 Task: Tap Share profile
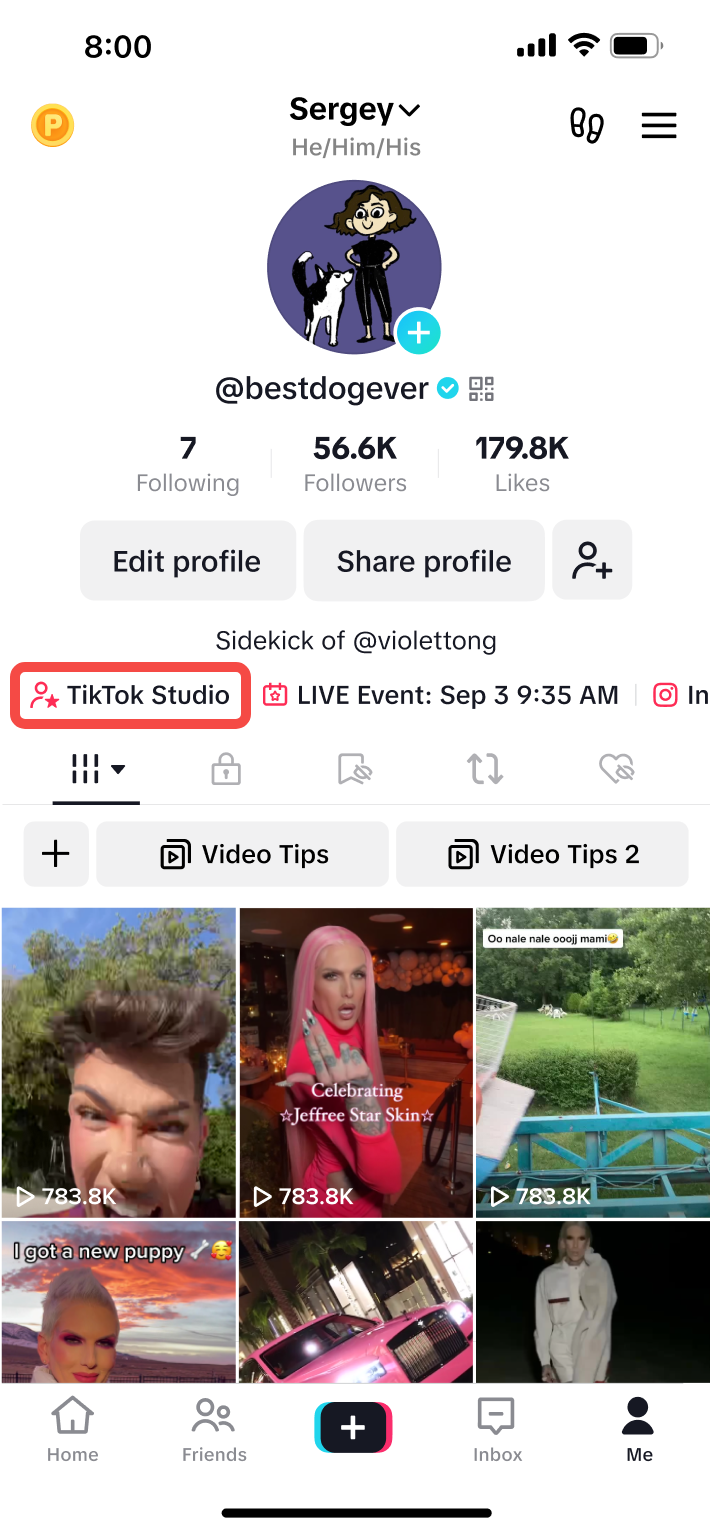(x=424, y=561)
